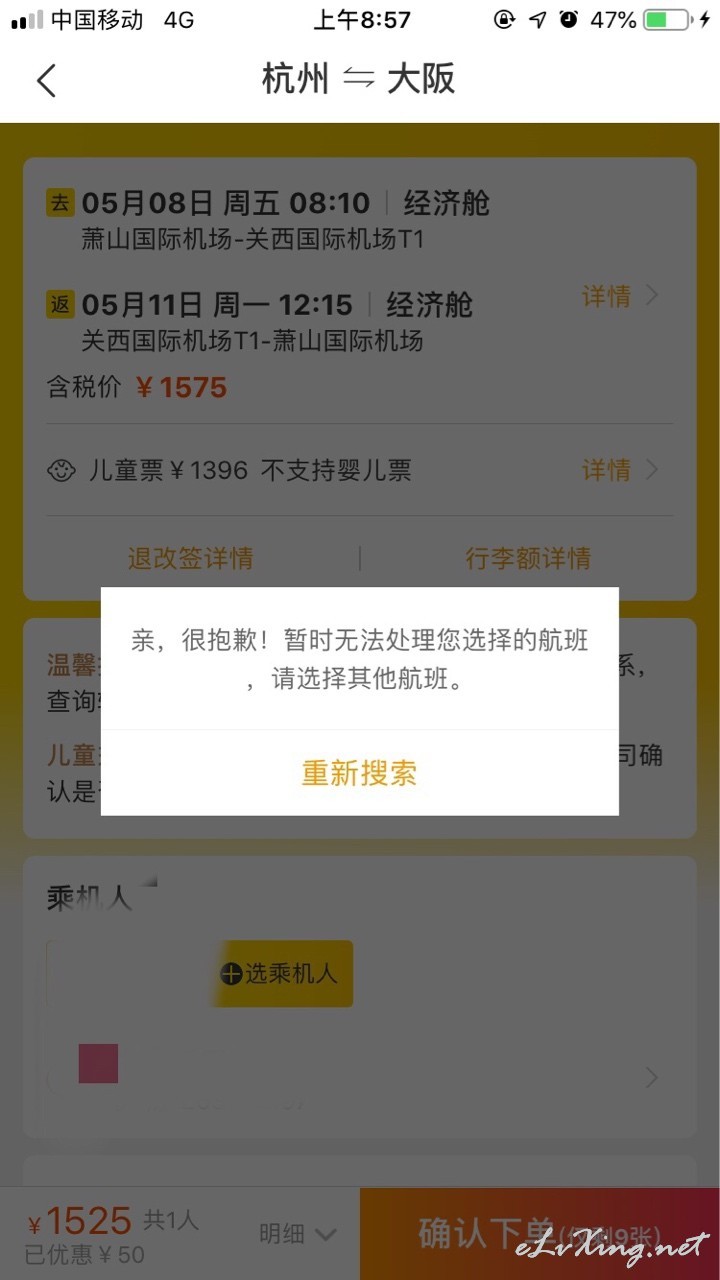View 行李额详情
The width and height of the screenshot is (720, 1280).
(x=528, y=558)
